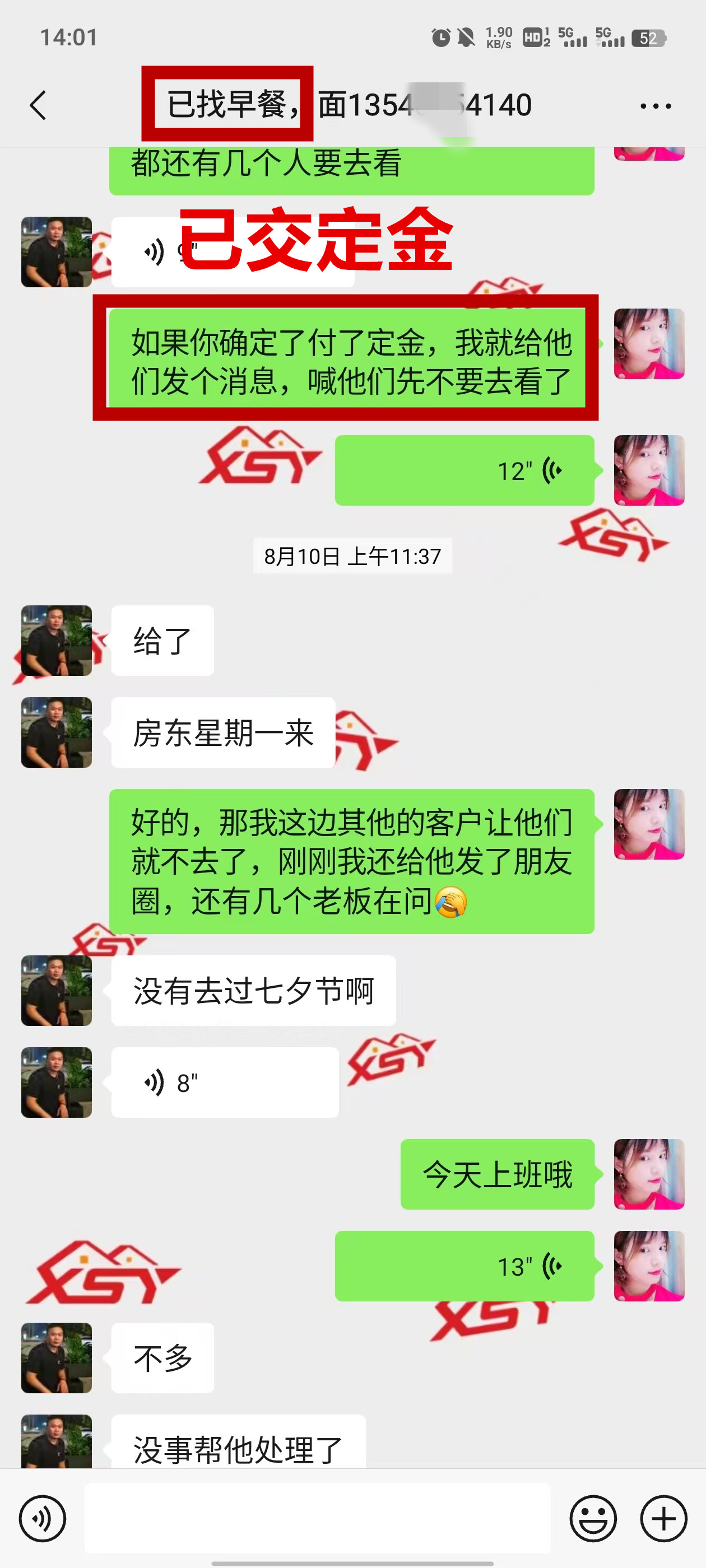This screenshot has height=1568, width=706.
Task: Open the contact's avatar beside "给了"
Action: pos(57,640)
